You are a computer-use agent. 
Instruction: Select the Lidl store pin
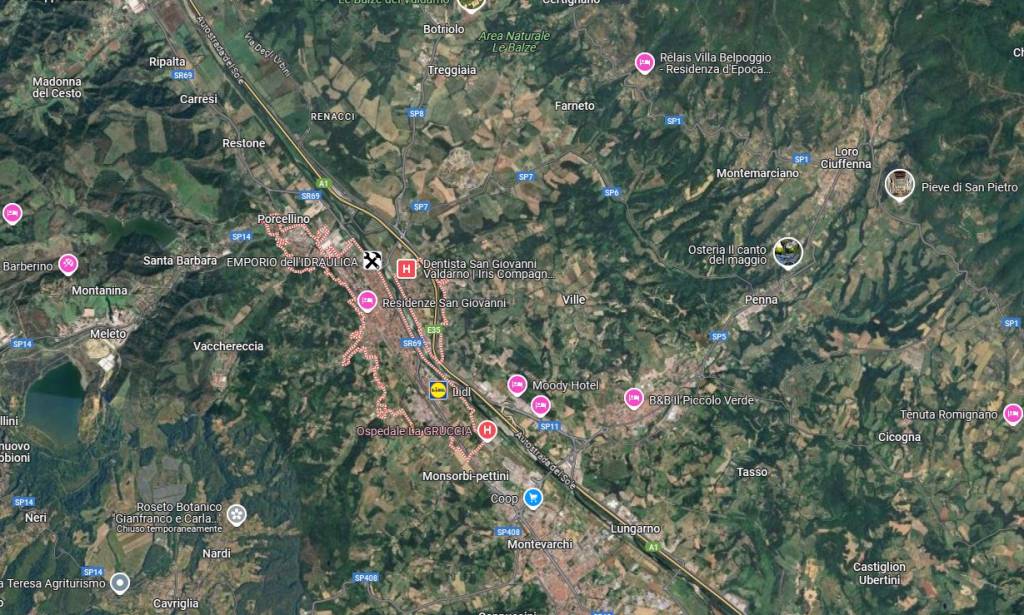[x=438, y=390]
